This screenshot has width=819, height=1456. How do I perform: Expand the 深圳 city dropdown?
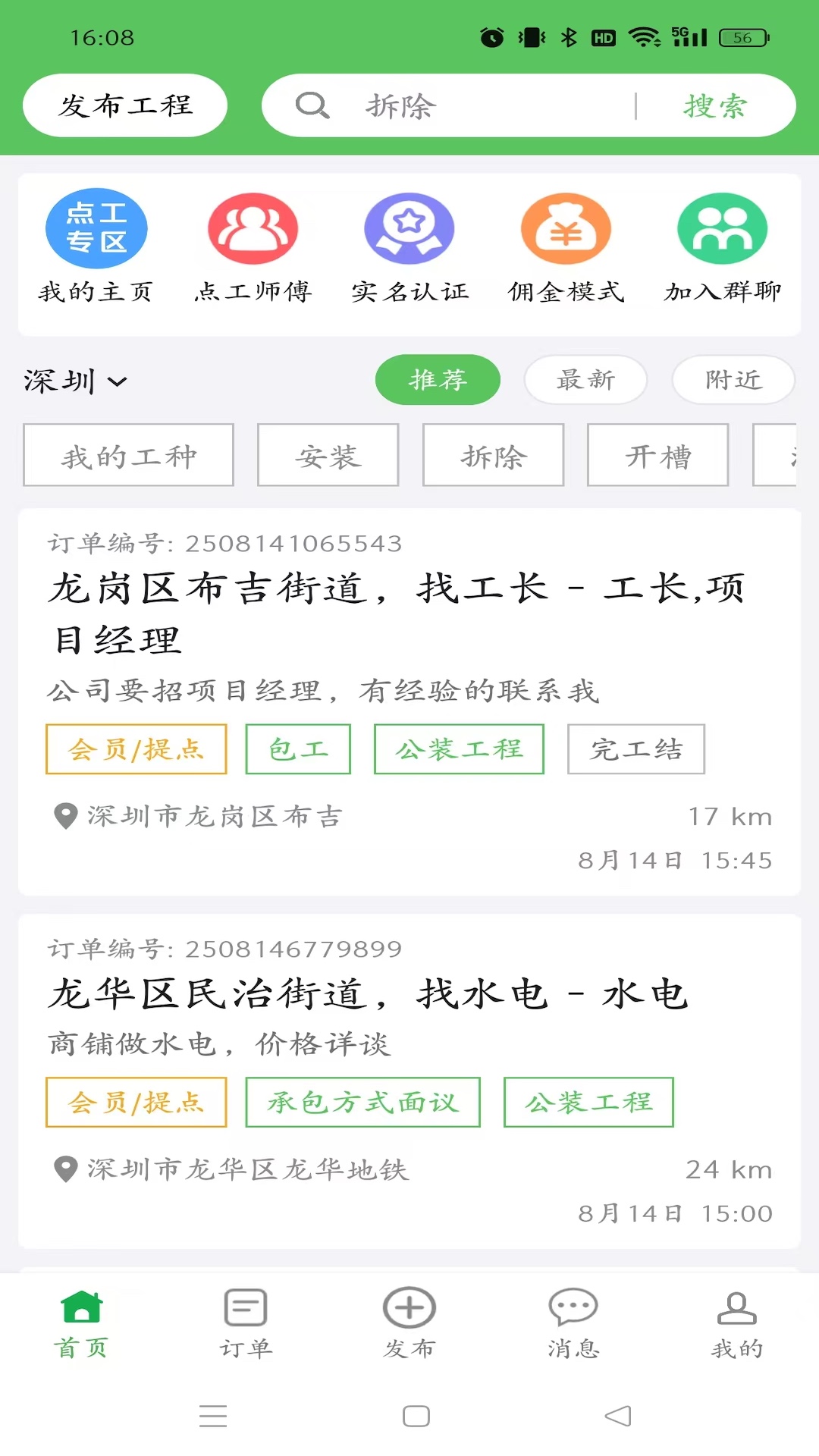(x=75, y=381)
